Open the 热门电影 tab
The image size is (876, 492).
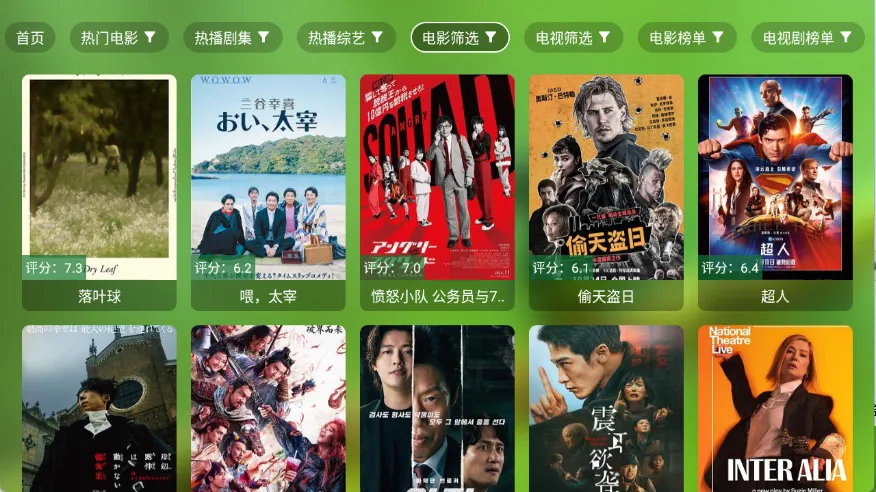click(x=119, y=38)
